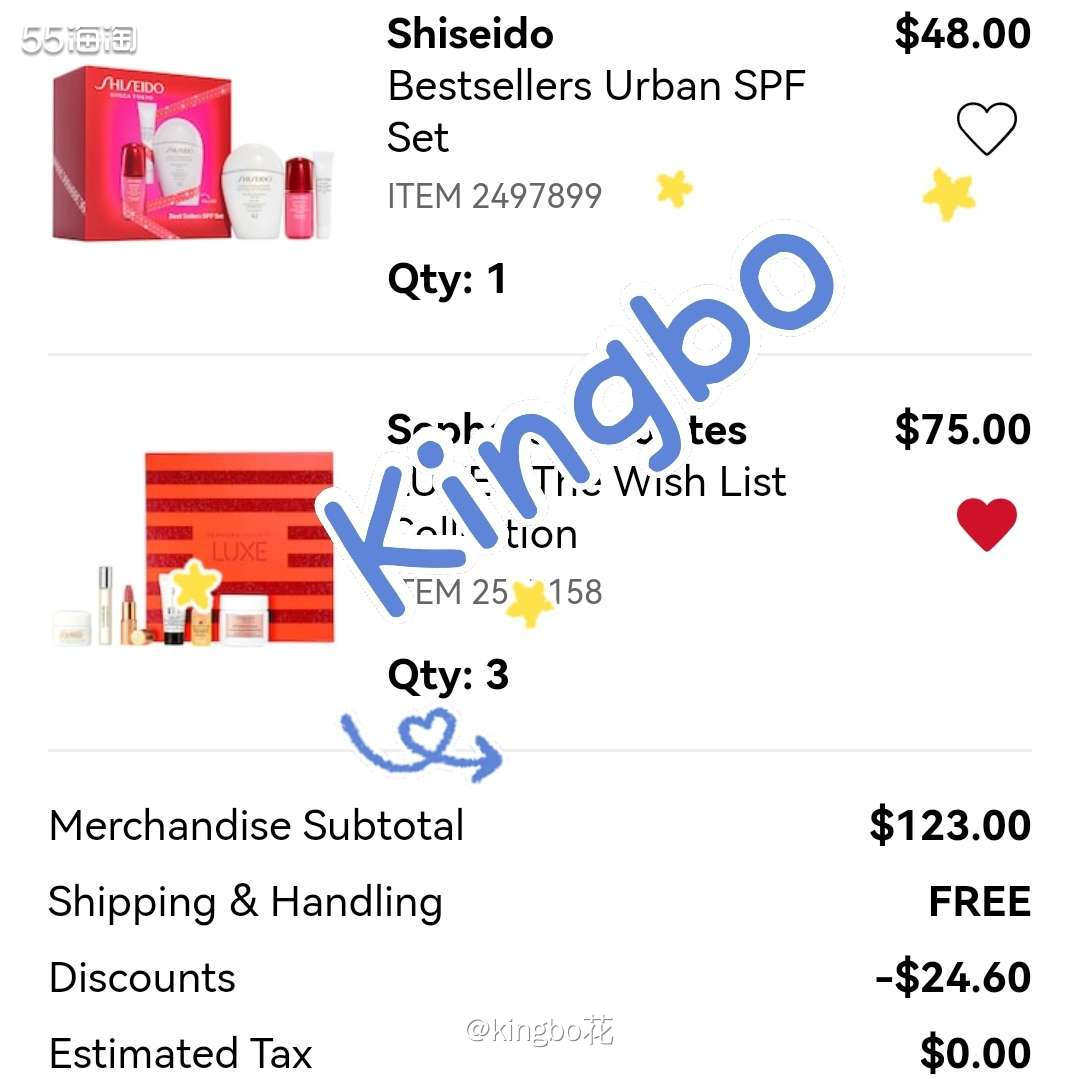Add Shiseido SPF Set to loves

pyautogui.click(x=986, y=129)
